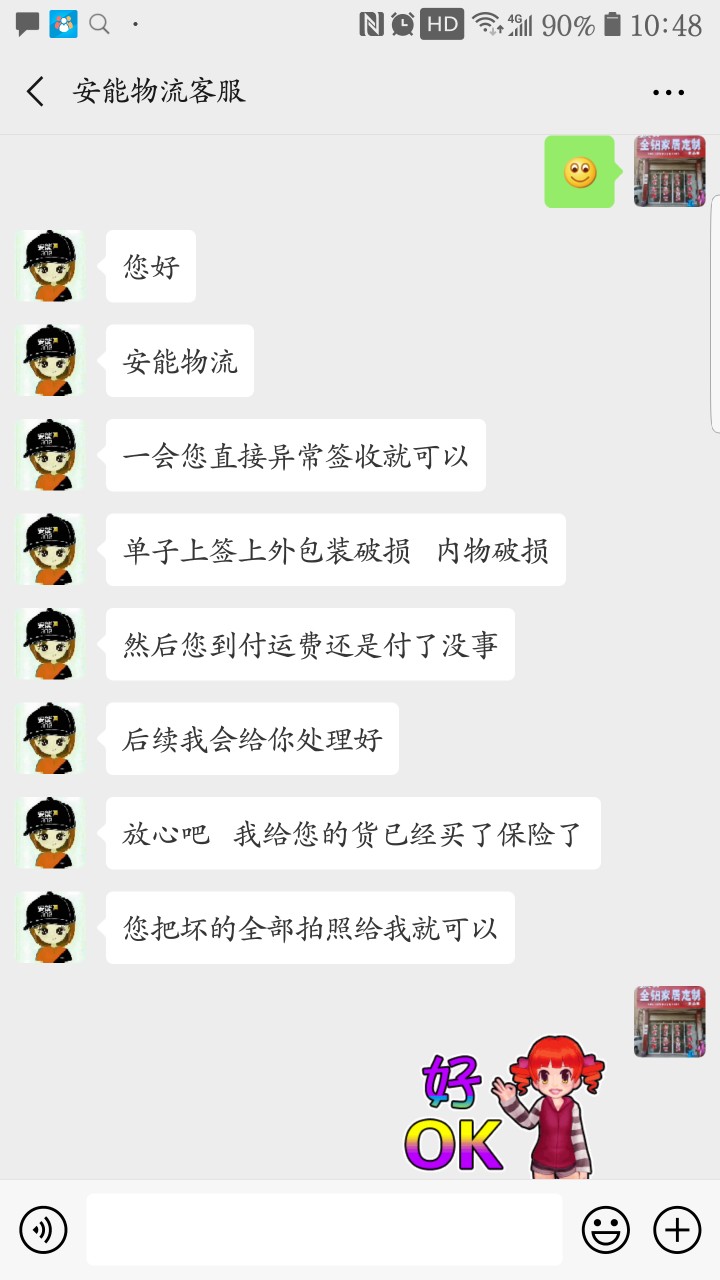Image resolution: width=720 pixels, height=1280 pixels.
Task: Open my avatar next to the smiley message
Action: coord(669,171)
